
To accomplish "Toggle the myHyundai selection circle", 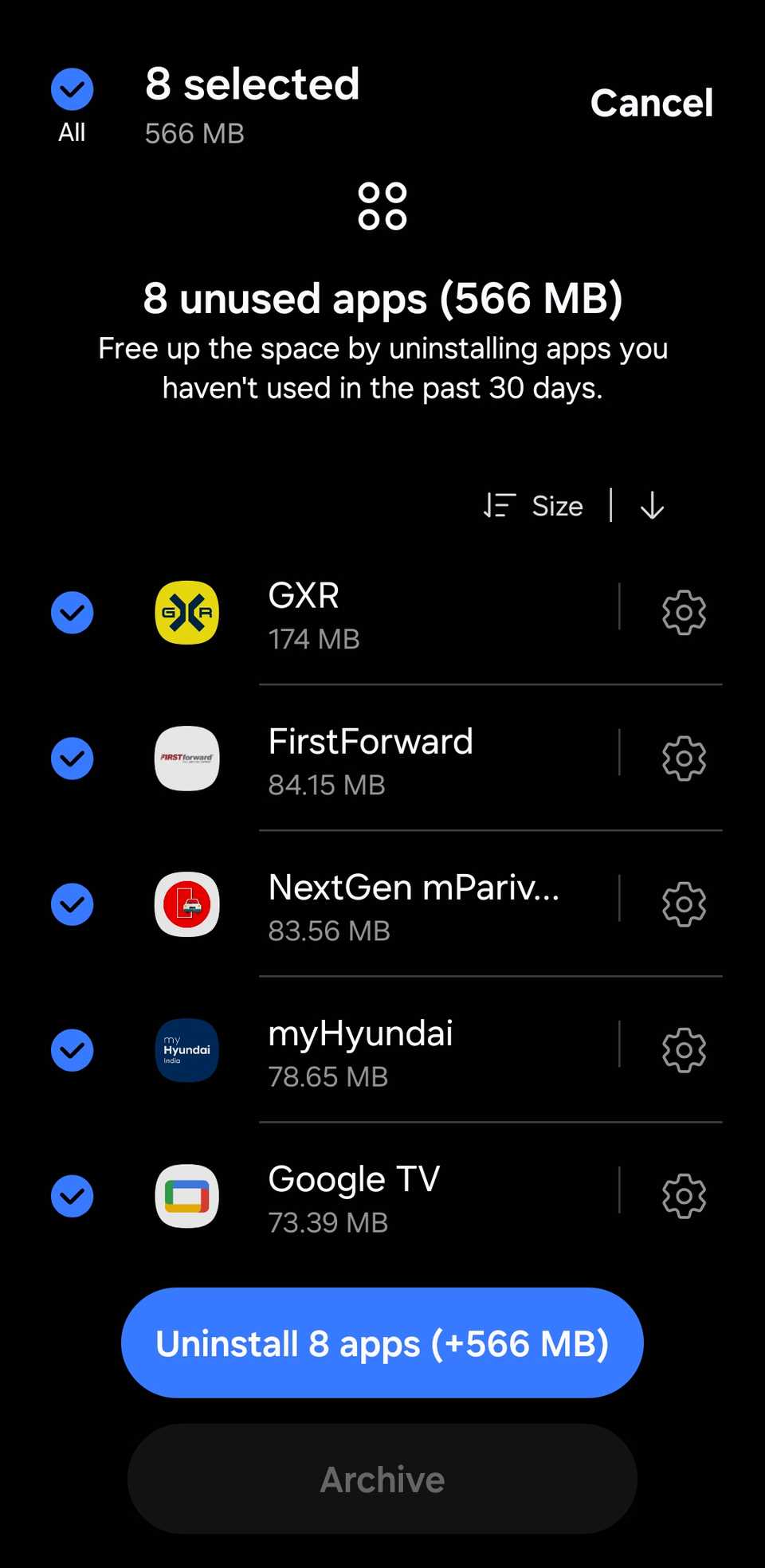I will coord(72,1051).
